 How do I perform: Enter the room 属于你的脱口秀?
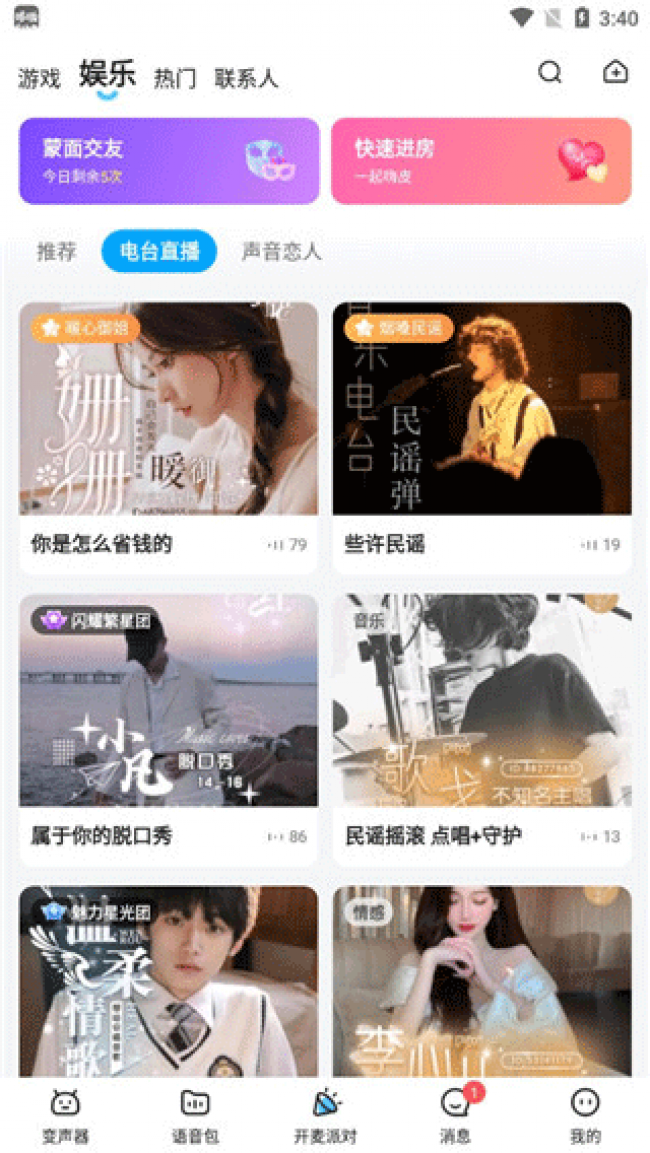(x=168, y=729)
